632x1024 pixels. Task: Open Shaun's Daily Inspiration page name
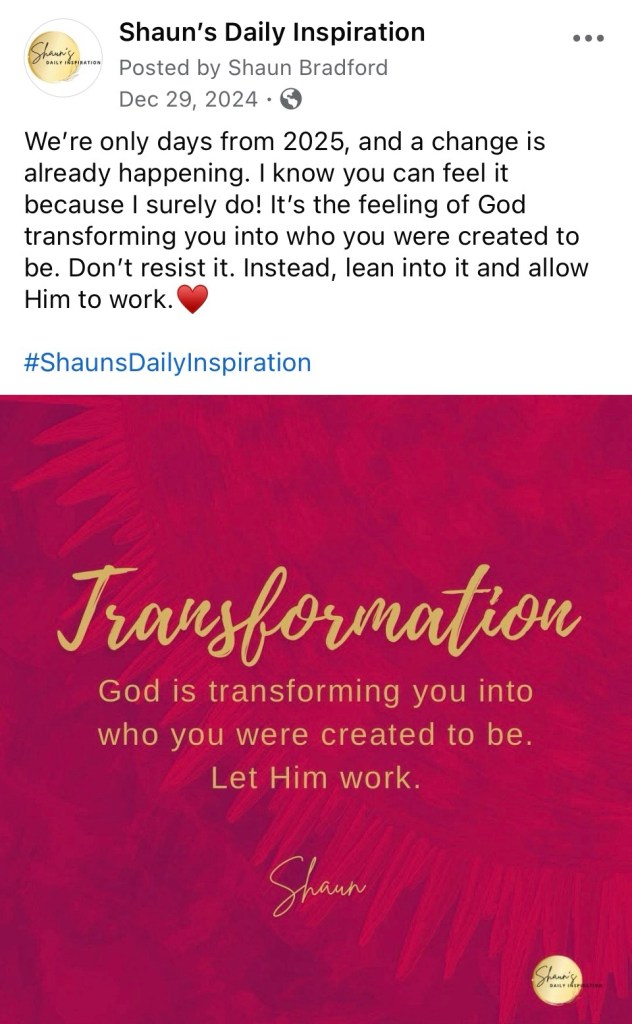tap(272, 32)
